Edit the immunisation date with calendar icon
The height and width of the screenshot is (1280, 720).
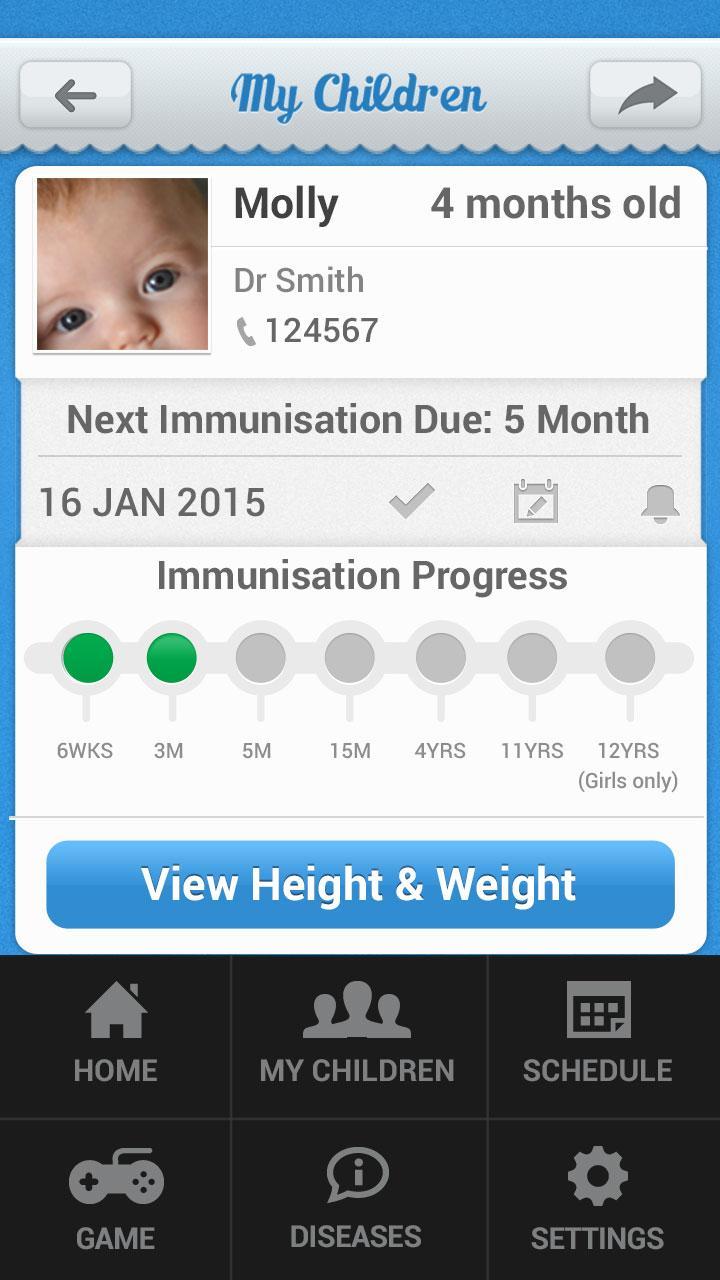pyautogui.click(x=535, y=501)
